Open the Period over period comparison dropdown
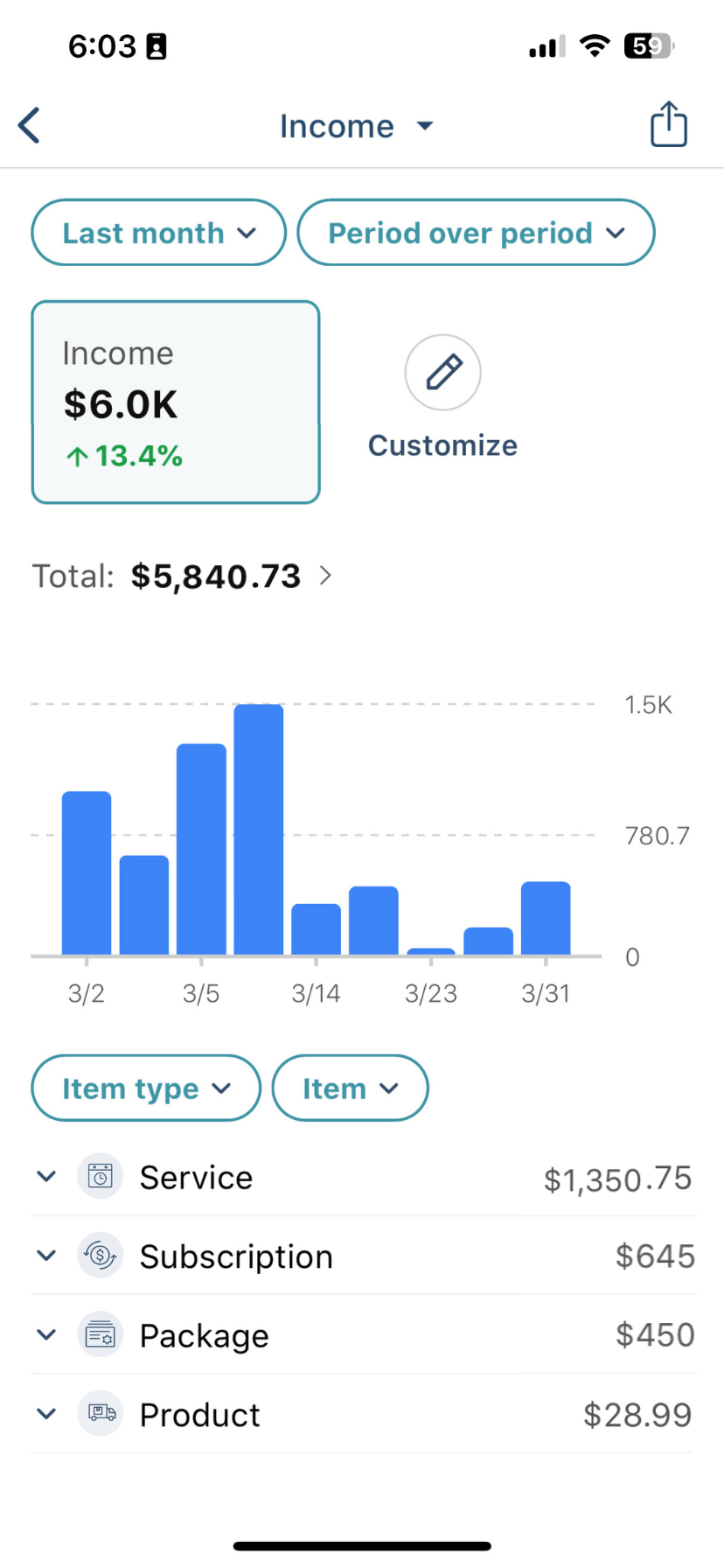 click(x=476, y=232)
